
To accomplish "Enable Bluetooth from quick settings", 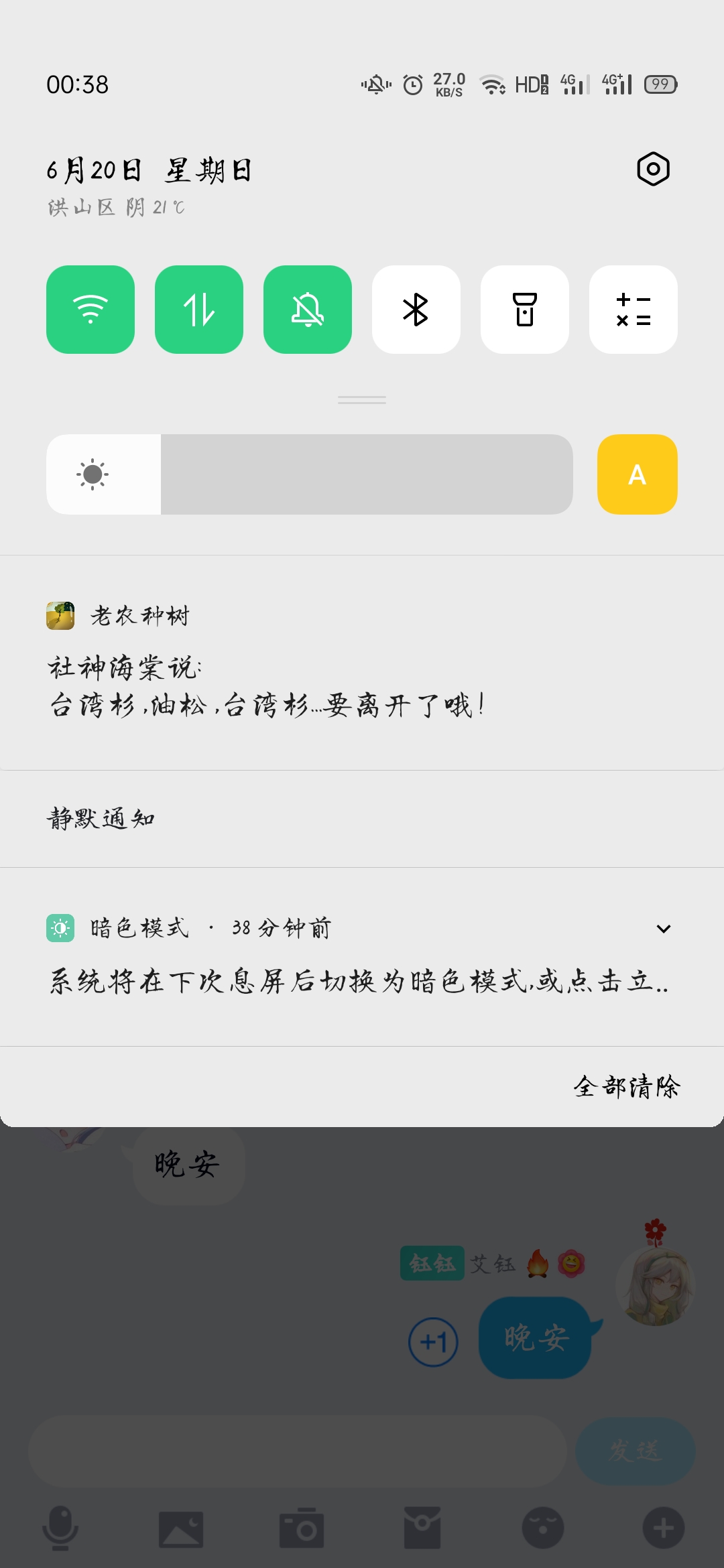I will click(x=416, y=309).
